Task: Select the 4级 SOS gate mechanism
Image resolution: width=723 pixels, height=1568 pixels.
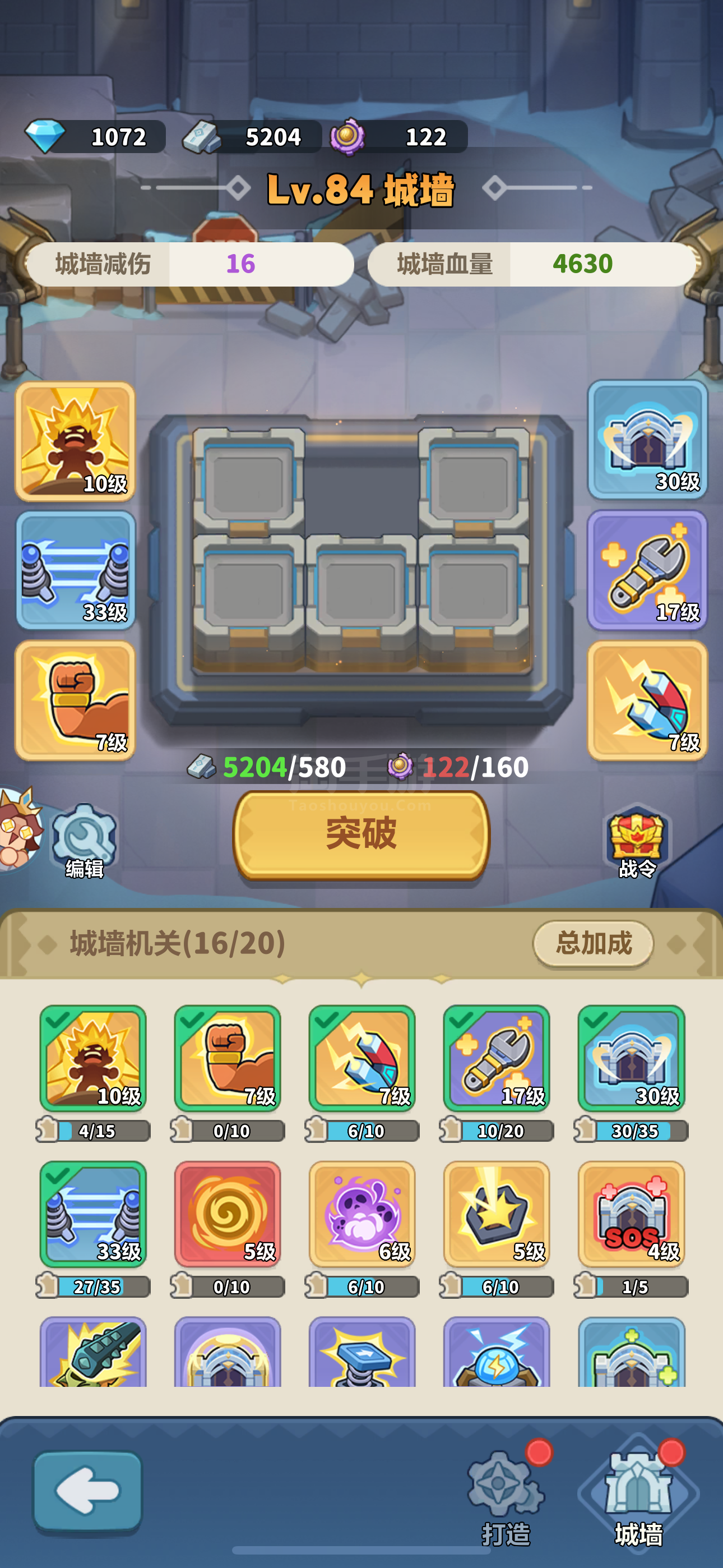Action: point(632,1214)
